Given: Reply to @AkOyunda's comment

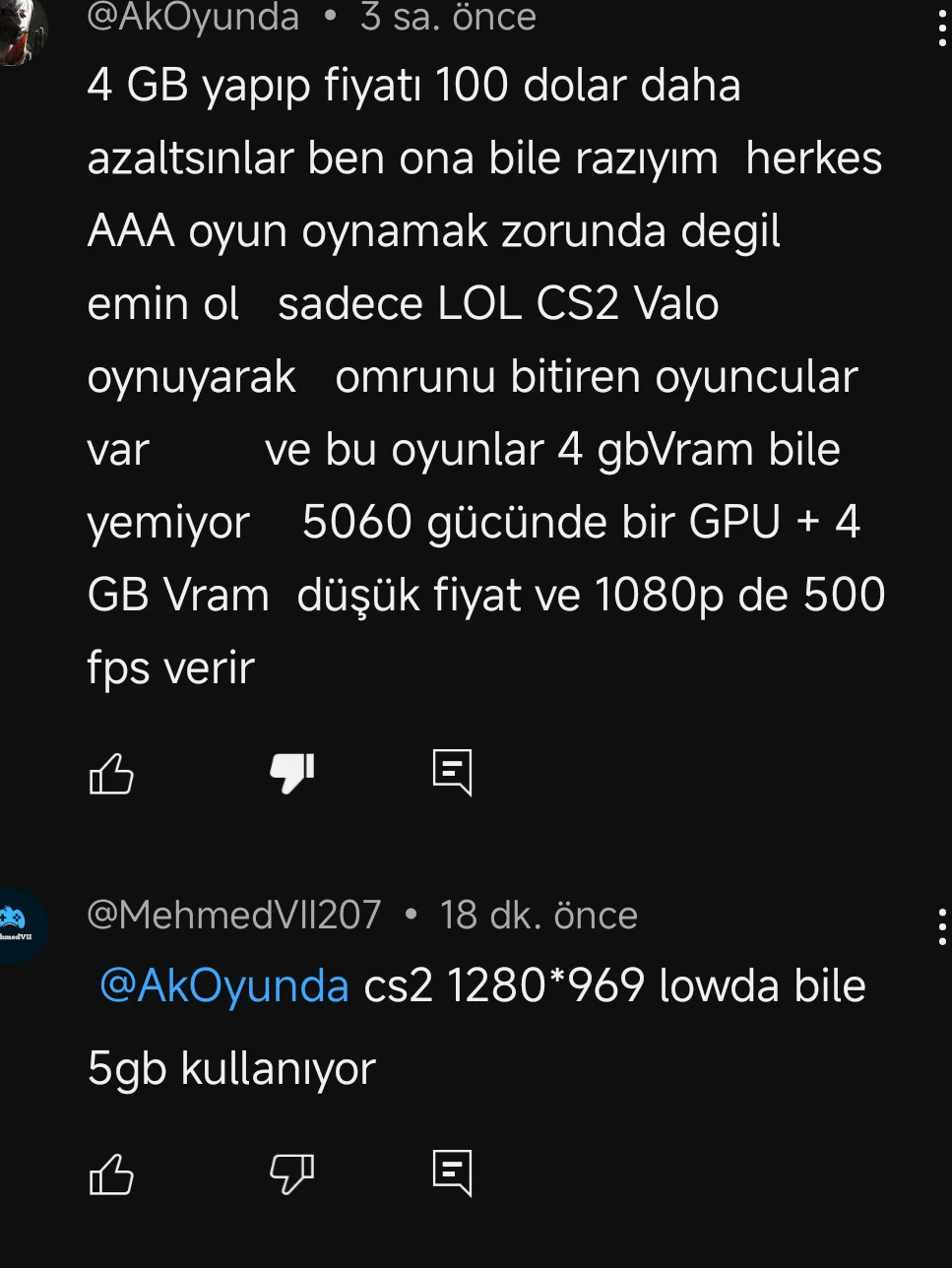Looking at the screenshot, I should tap(452, 772).
